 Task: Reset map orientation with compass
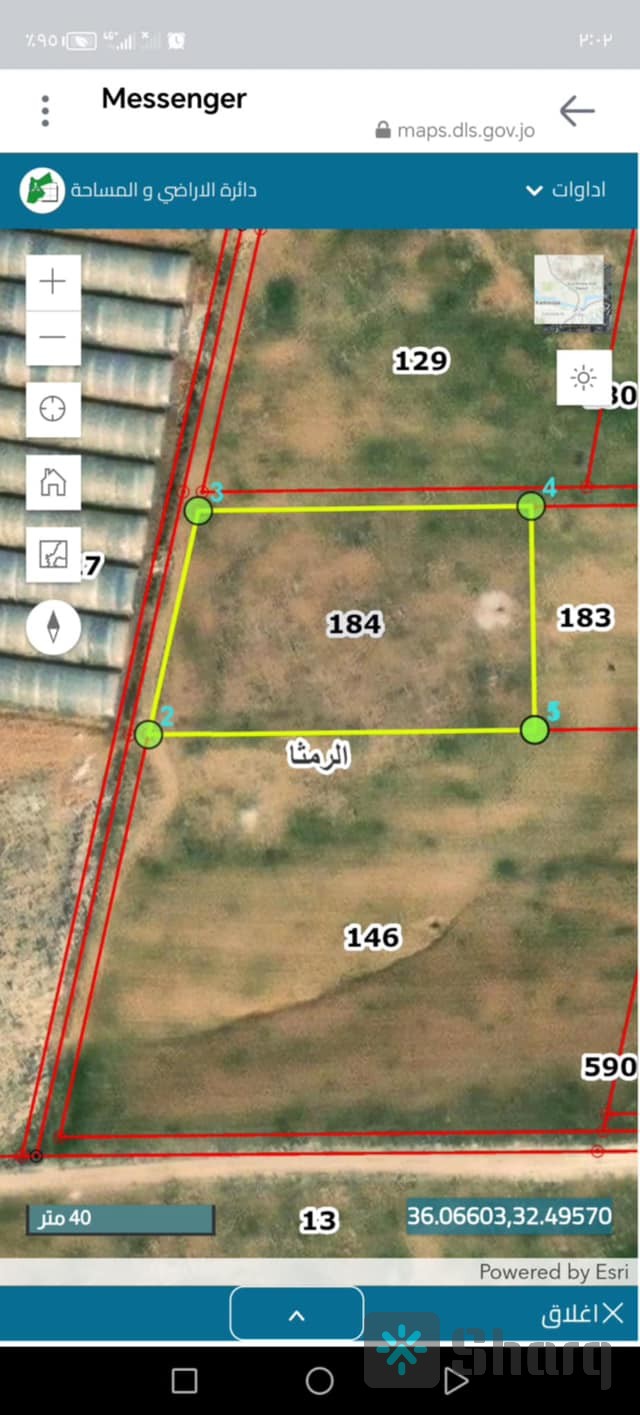[53, 627]
